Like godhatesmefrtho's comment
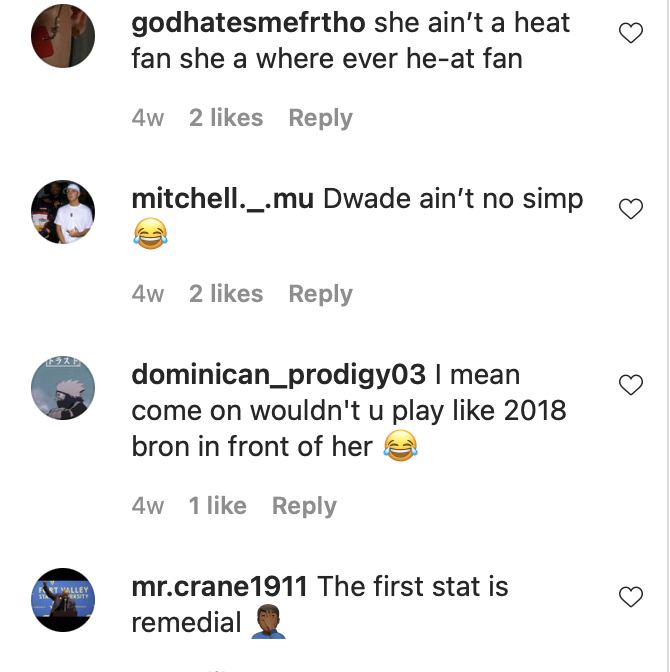The height and width of the screenshot is (672, 670). coord(631,34)
